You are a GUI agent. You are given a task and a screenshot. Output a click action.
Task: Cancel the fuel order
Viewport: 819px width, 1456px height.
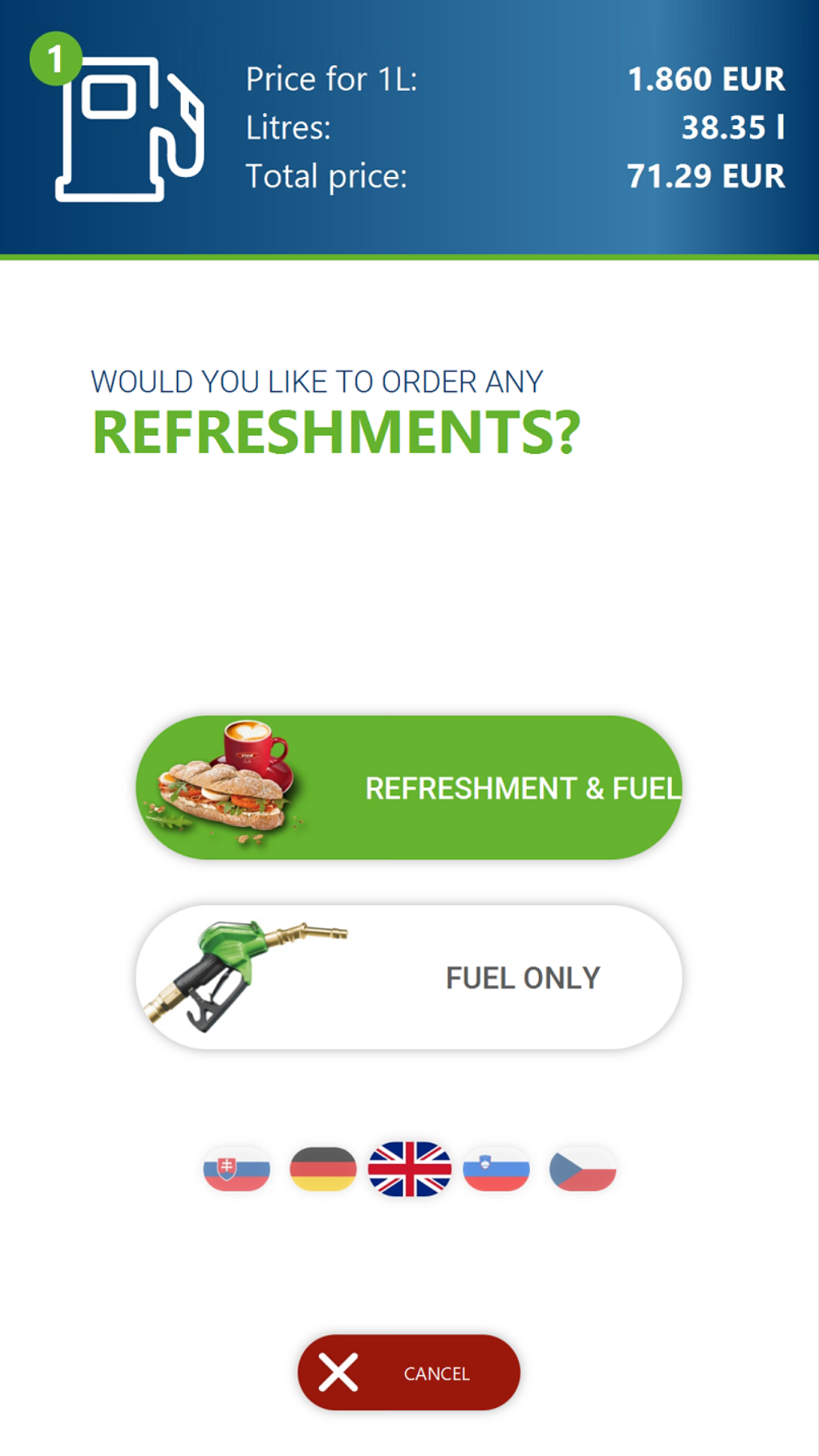(408, 1372)
